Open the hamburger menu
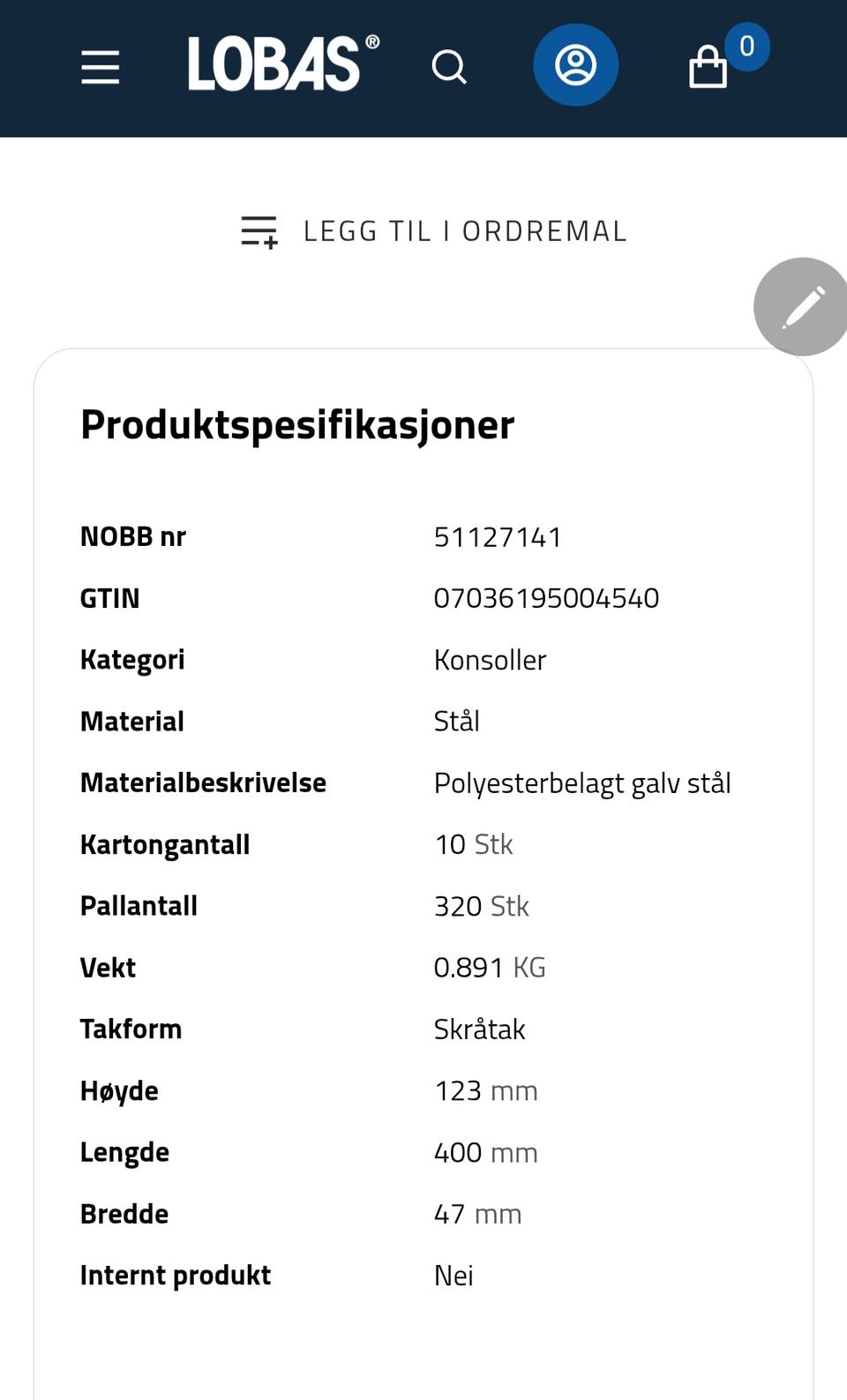 pos(100,67)
